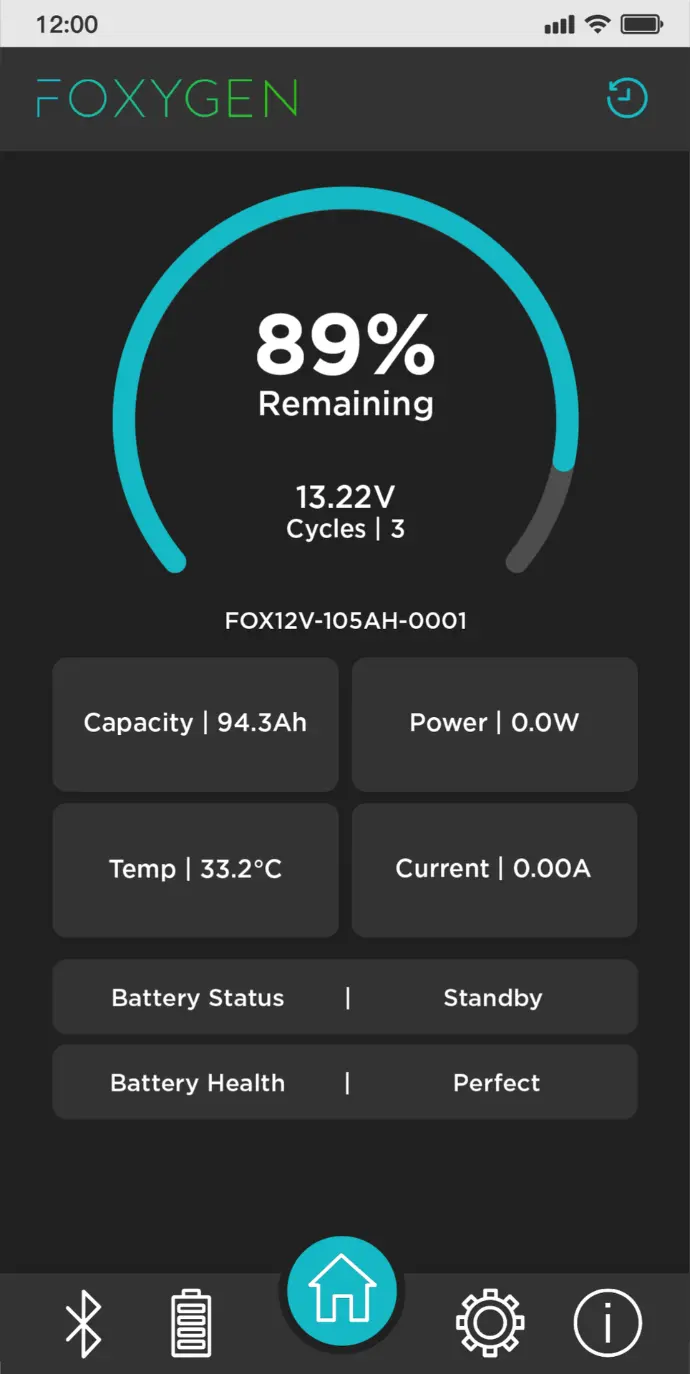Open the Bluetooth connection tab
This screenshot has width=690, height=1374.
(84, 1322)
